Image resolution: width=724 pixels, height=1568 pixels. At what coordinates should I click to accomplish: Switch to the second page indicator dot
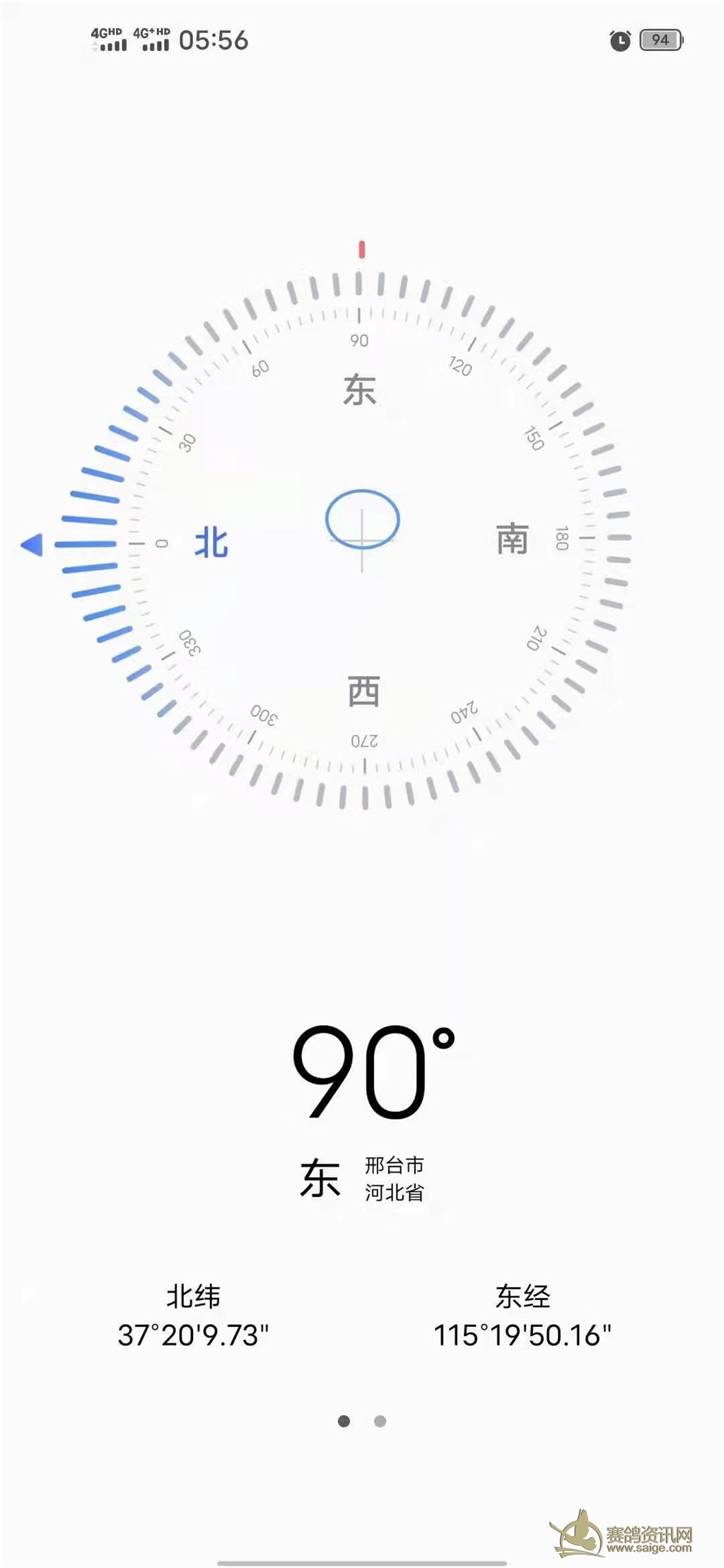pyautogui.click(x=380, y=1421)
